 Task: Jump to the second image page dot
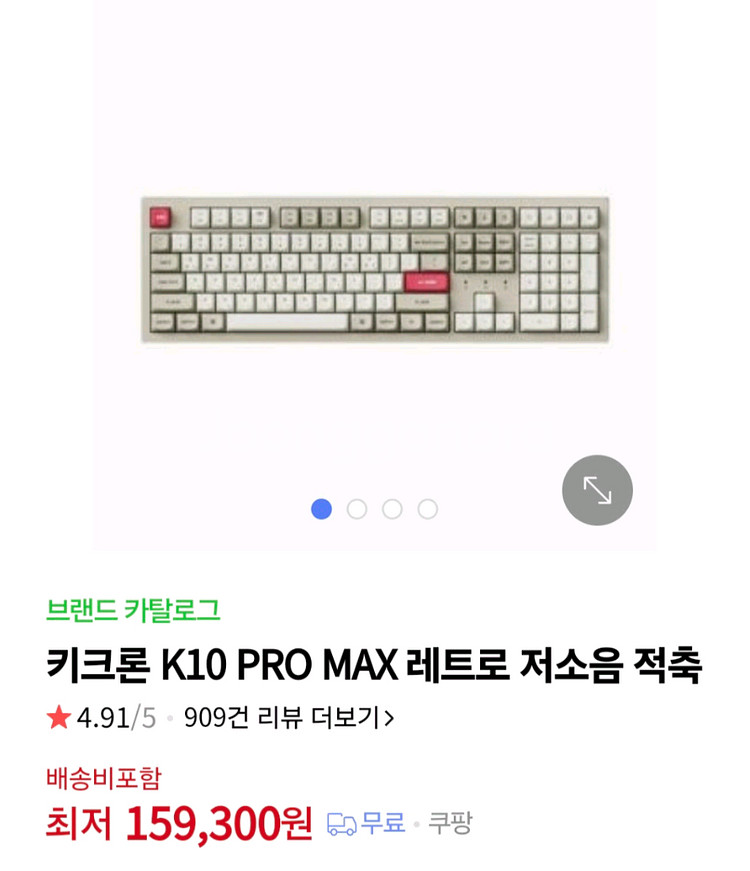pos(357,509)
